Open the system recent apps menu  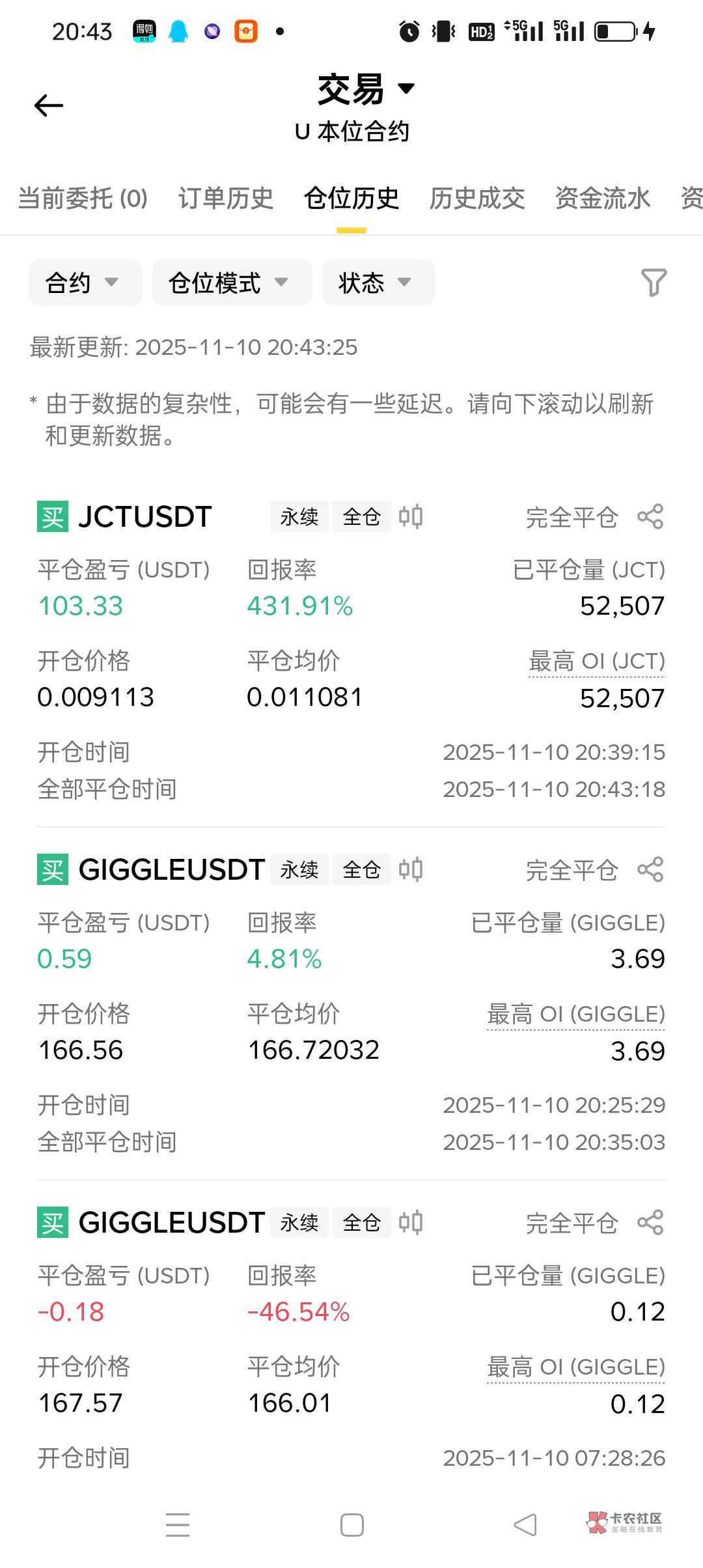pos(177,1525)
